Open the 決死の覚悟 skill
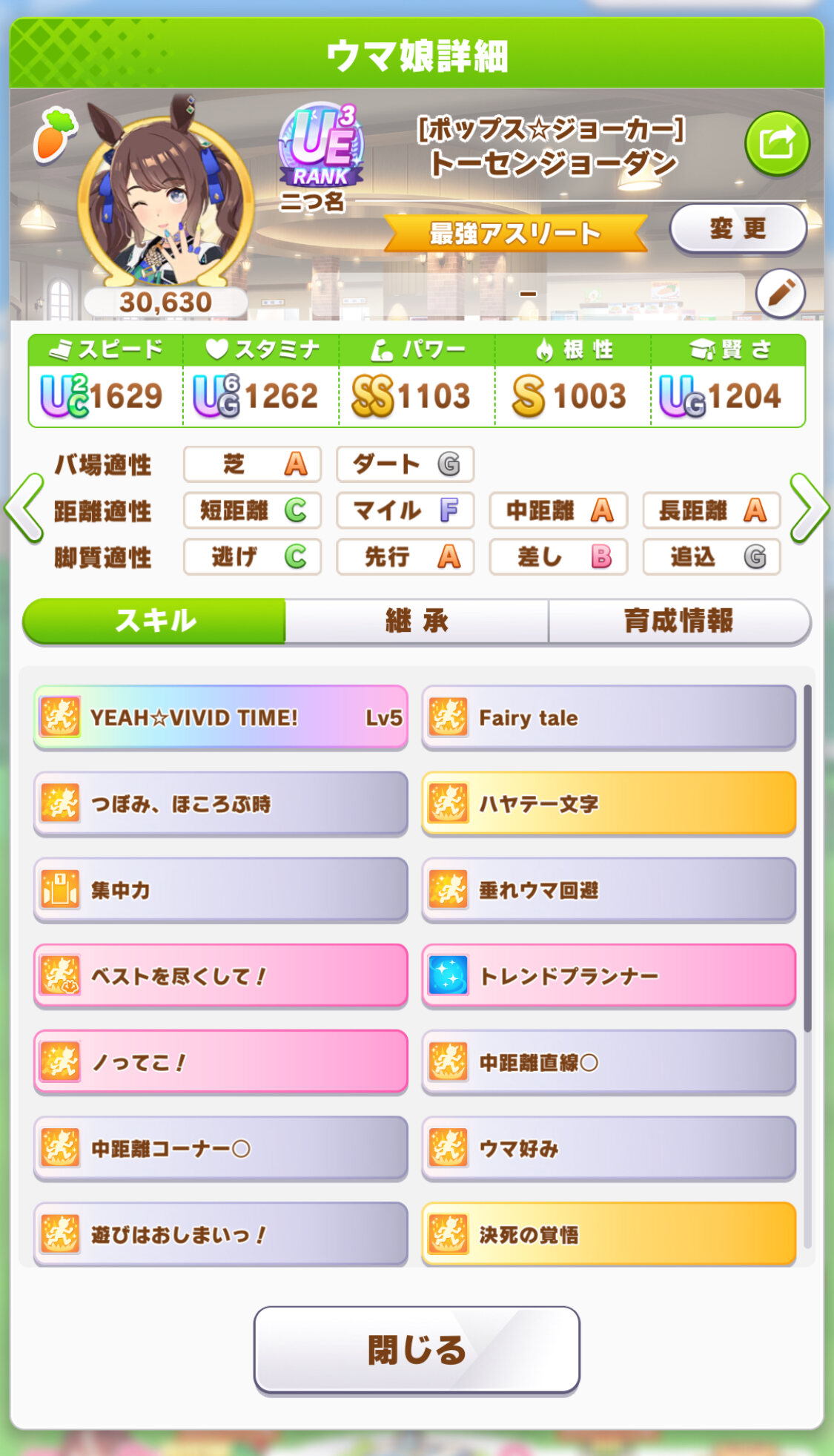 [608, 1234]
